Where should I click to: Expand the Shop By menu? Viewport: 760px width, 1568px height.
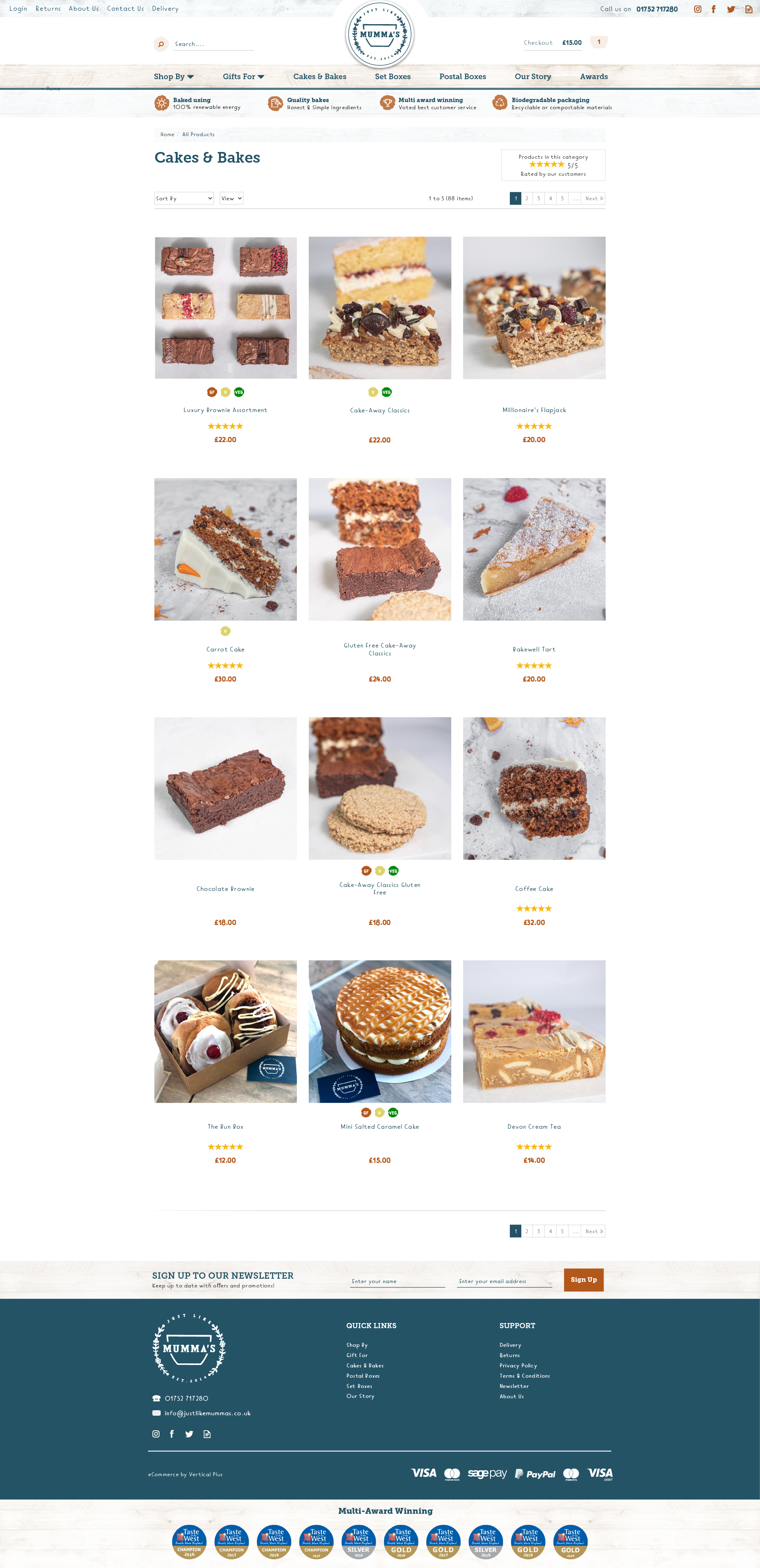[x=173, y=77]
